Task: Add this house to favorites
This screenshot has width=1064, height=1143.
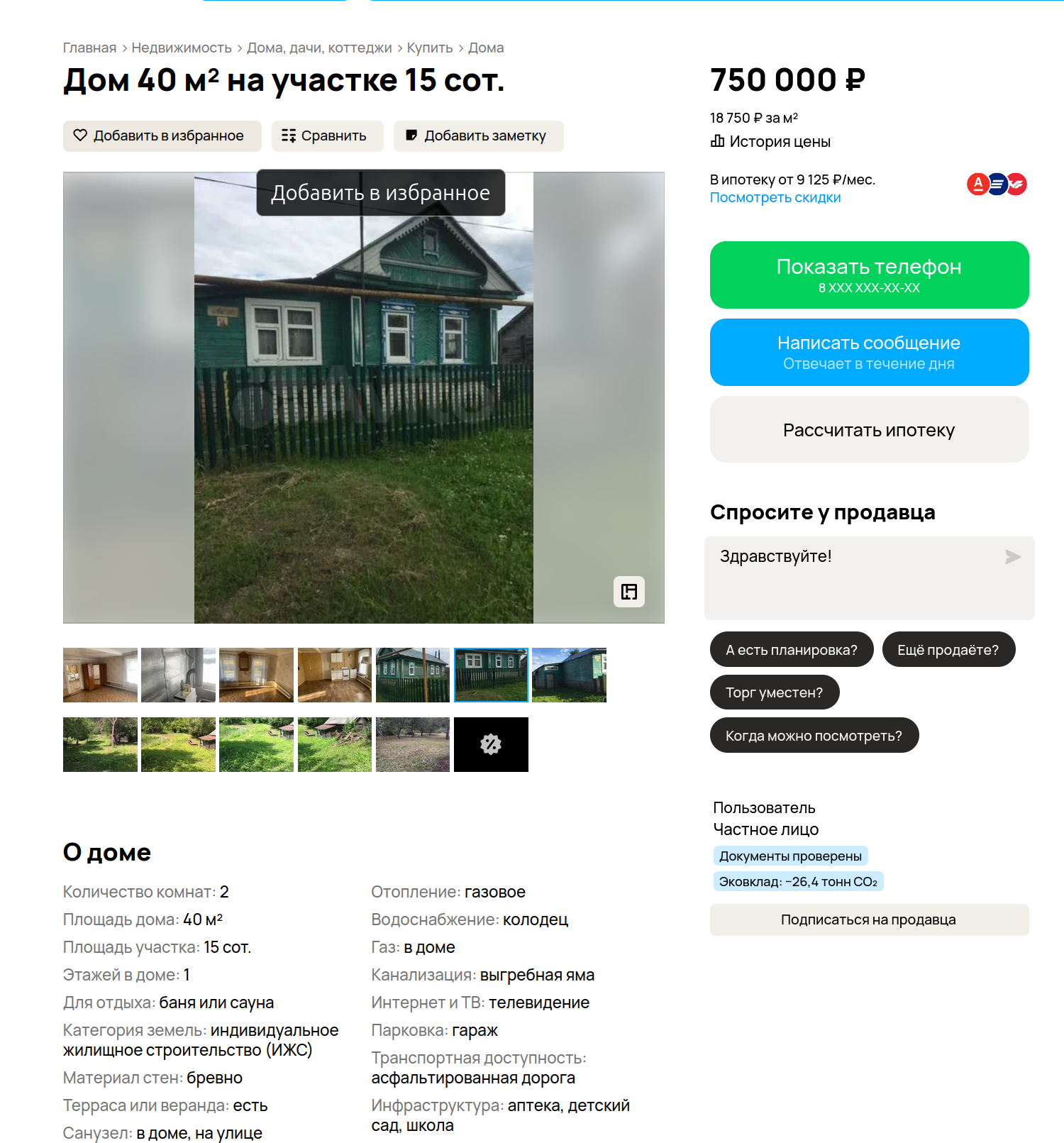Action: [x=162, y=136]
